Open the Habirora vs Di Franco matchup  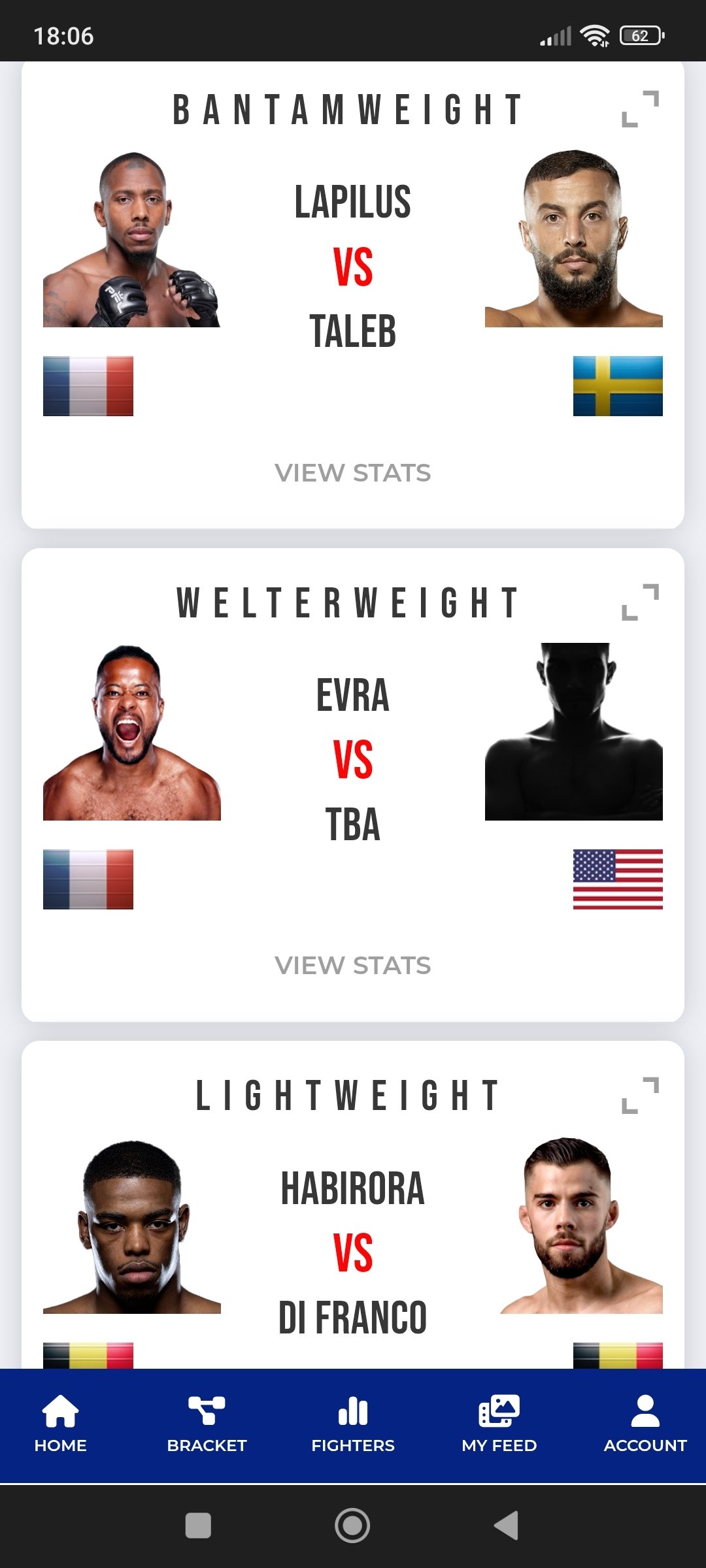pyautogui.click(x=353, y=1252)
